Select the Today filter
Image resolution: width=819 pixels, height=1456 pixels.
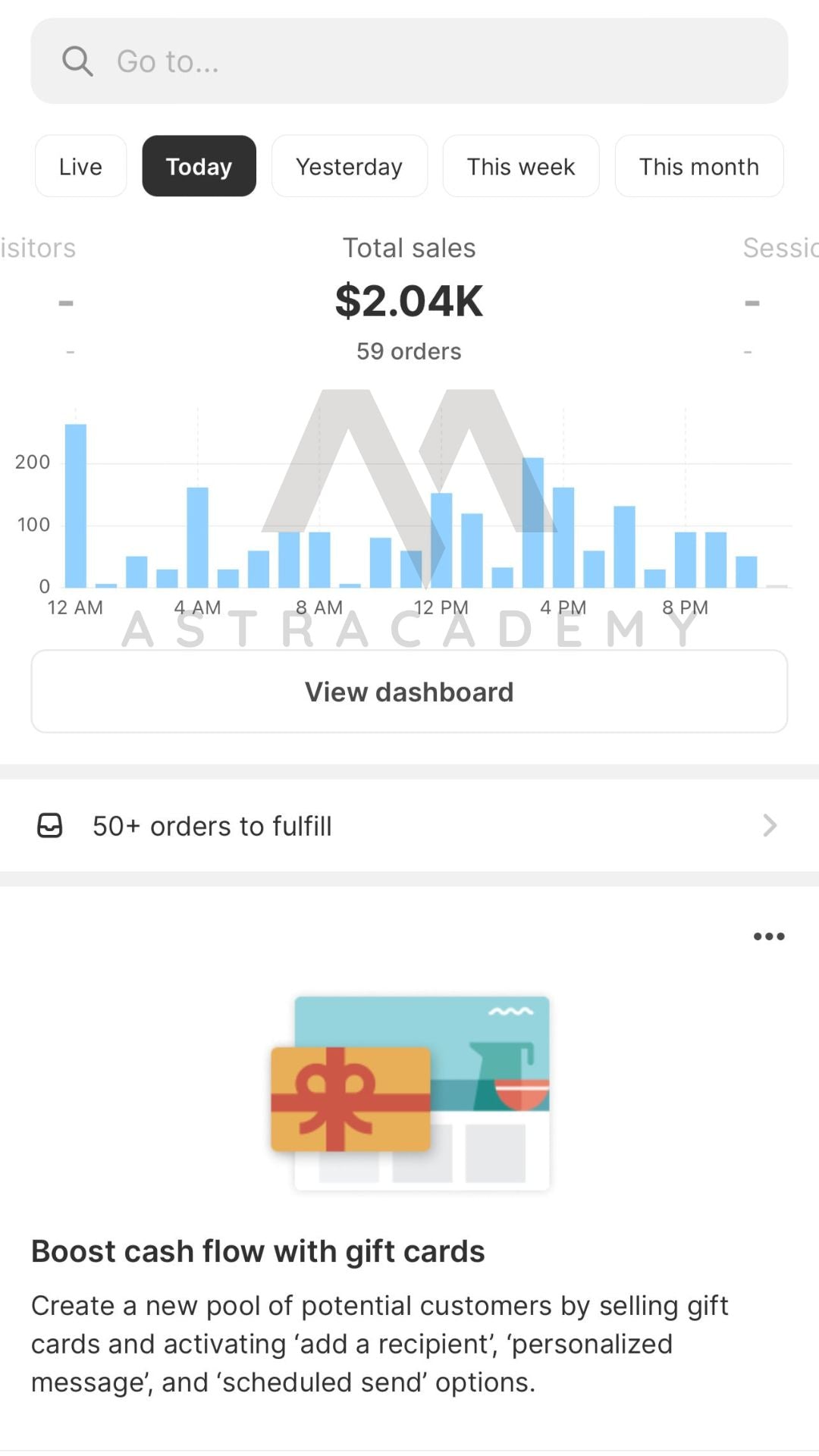199,167
